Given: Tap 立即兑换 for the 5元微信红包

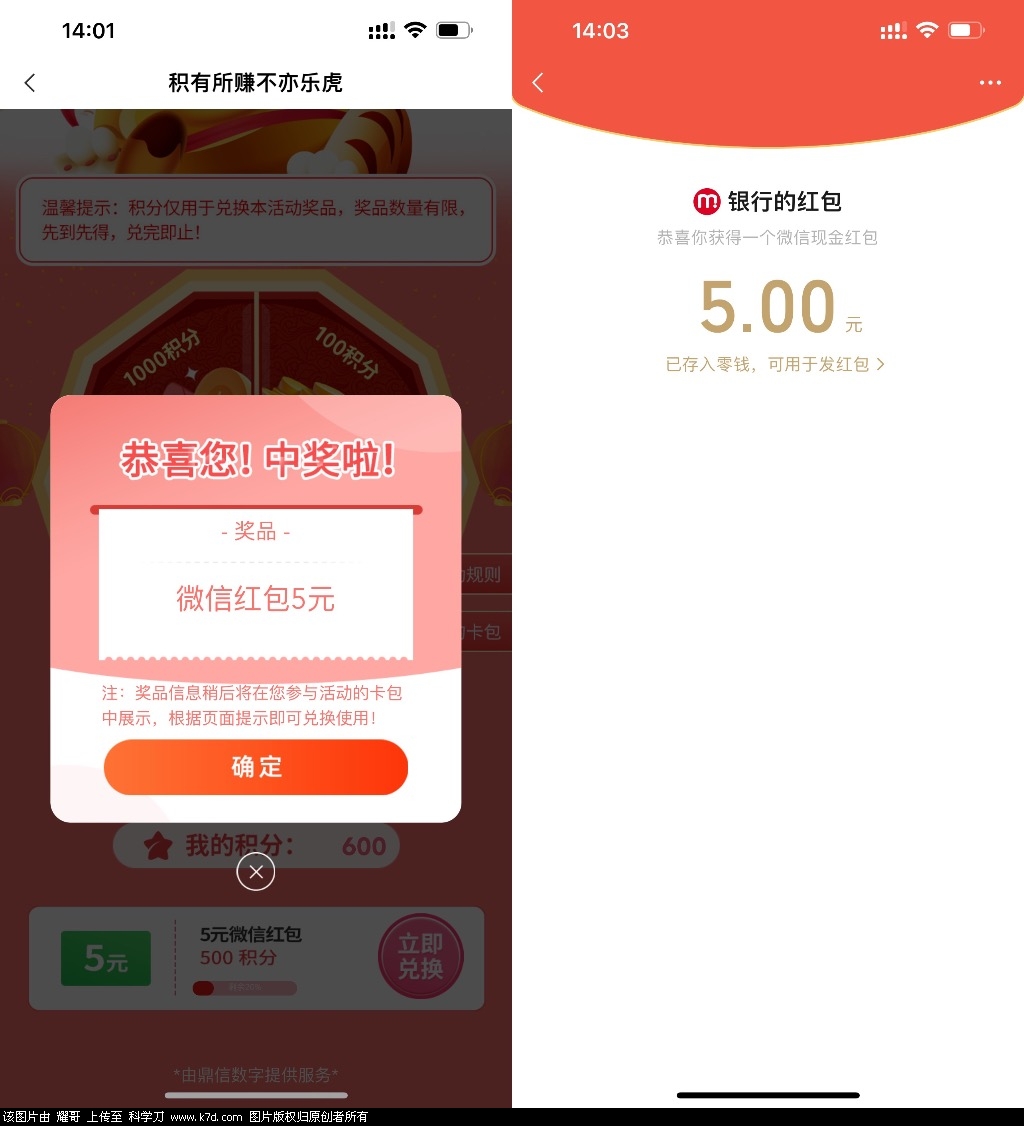Looking at the screenshot, I should [420, 958].
